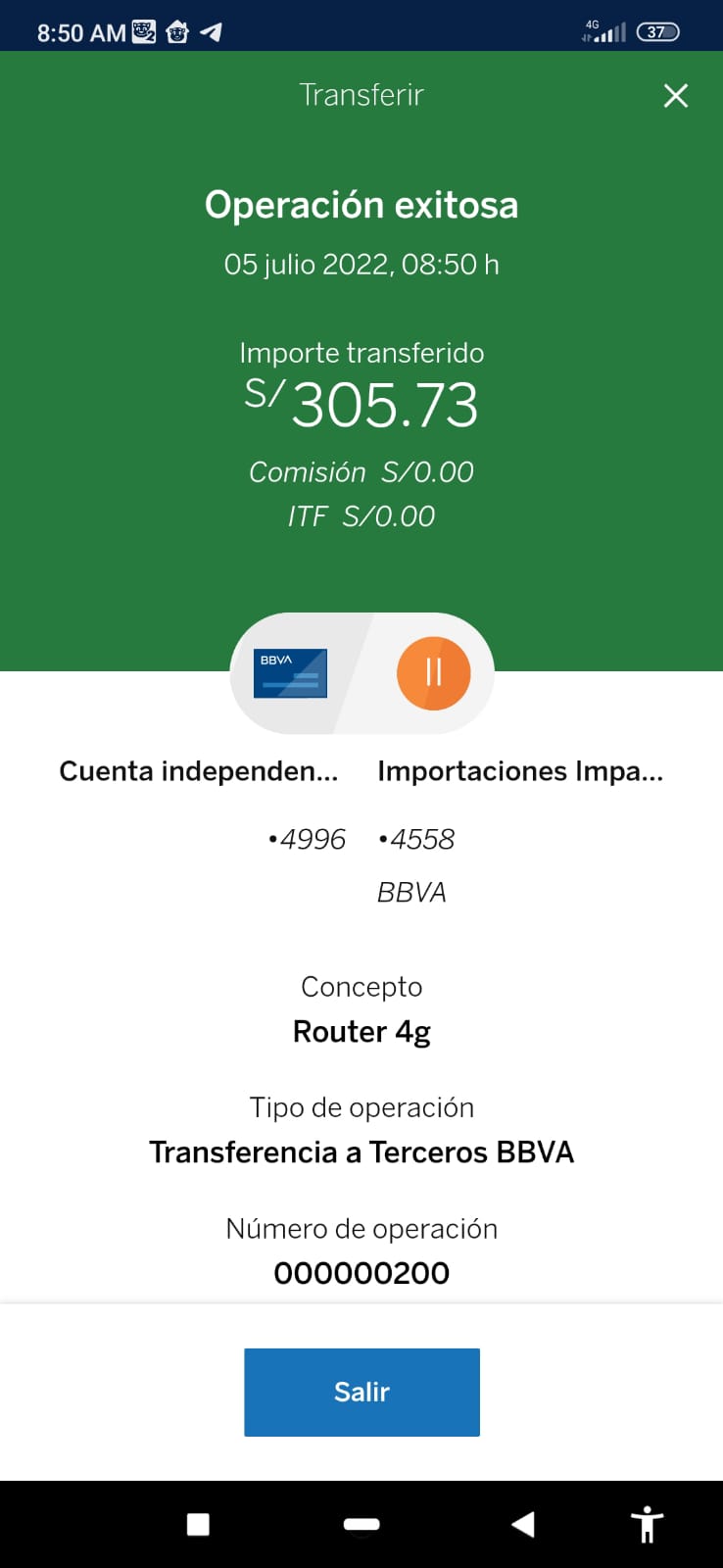This screenshot has width=723, height=1568.
Task: Open the accessibility shortcut in navigation bar
Action: (647, 1525)
